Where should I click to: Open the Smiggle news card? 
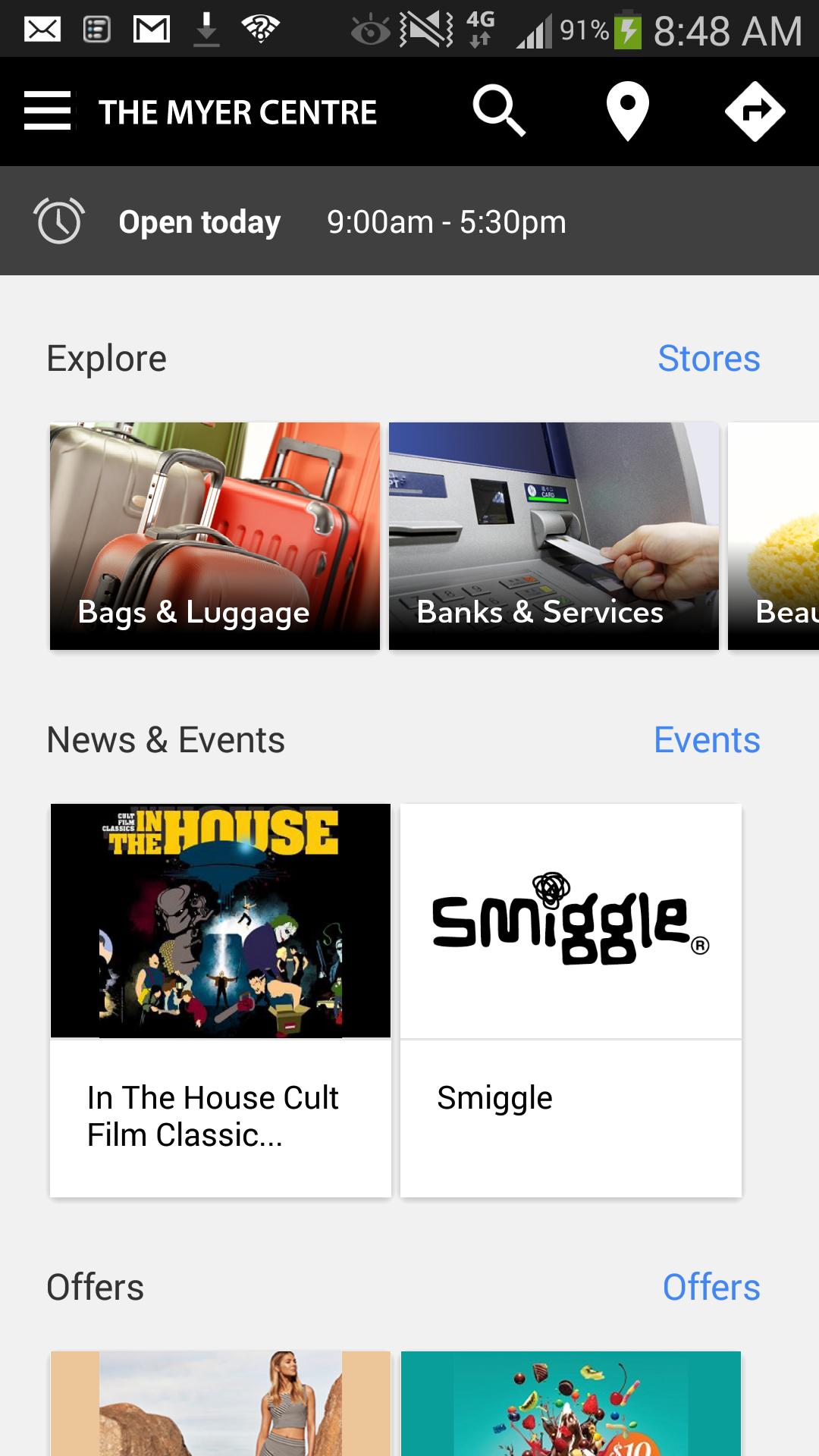pos(570,999)
